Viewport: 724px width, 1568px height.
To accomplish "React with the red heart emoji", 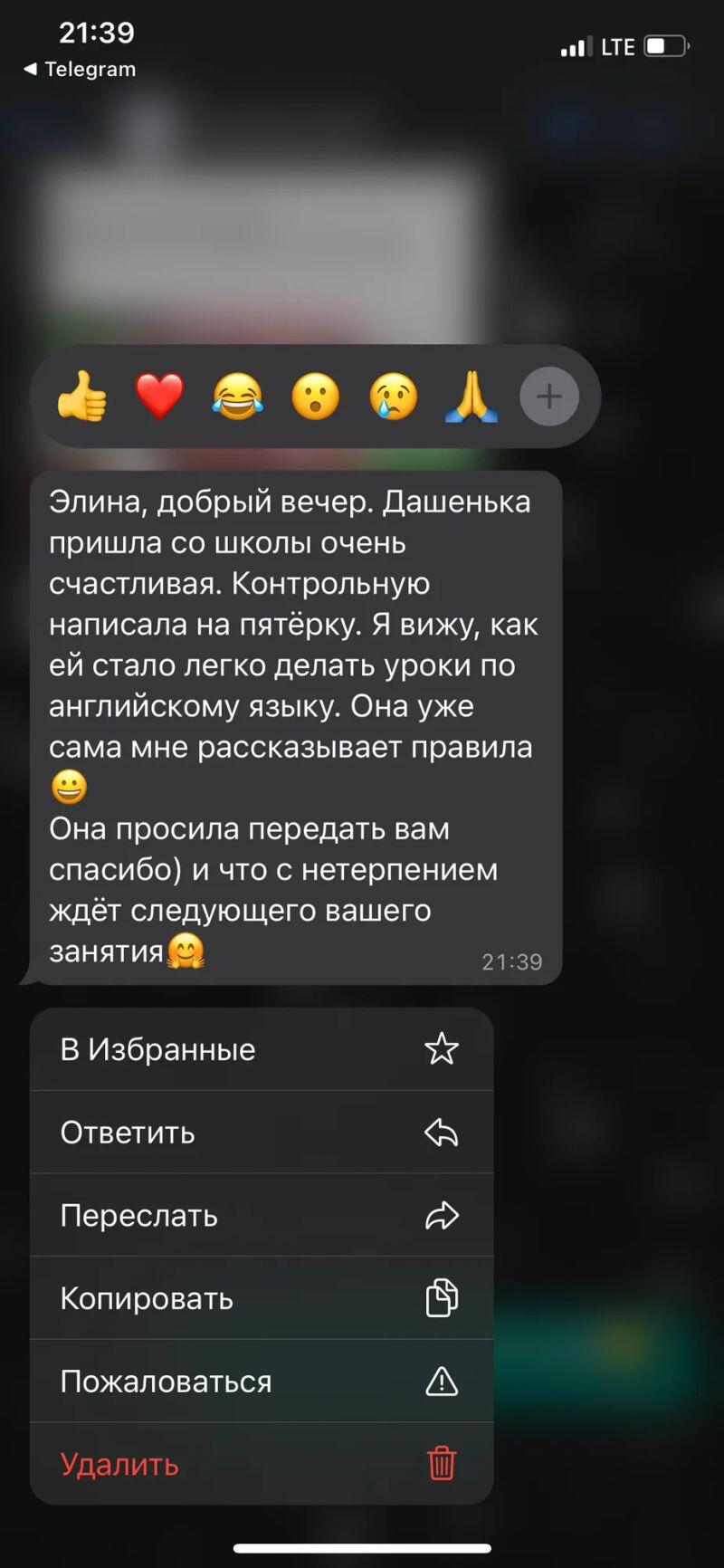I will pyautogui.click(x=159, y=397).
